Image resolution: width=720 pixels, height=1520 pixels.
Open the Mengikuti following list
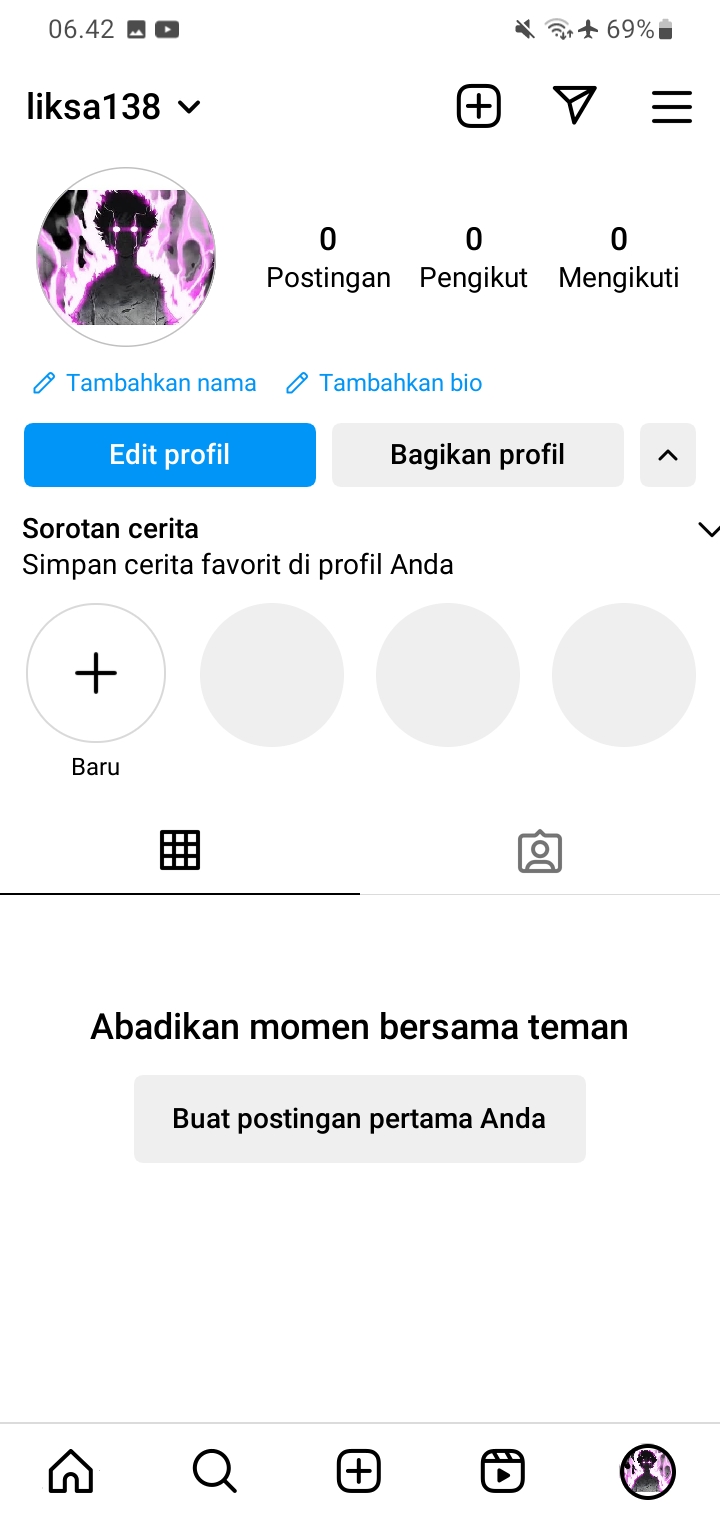coord(618,257)
